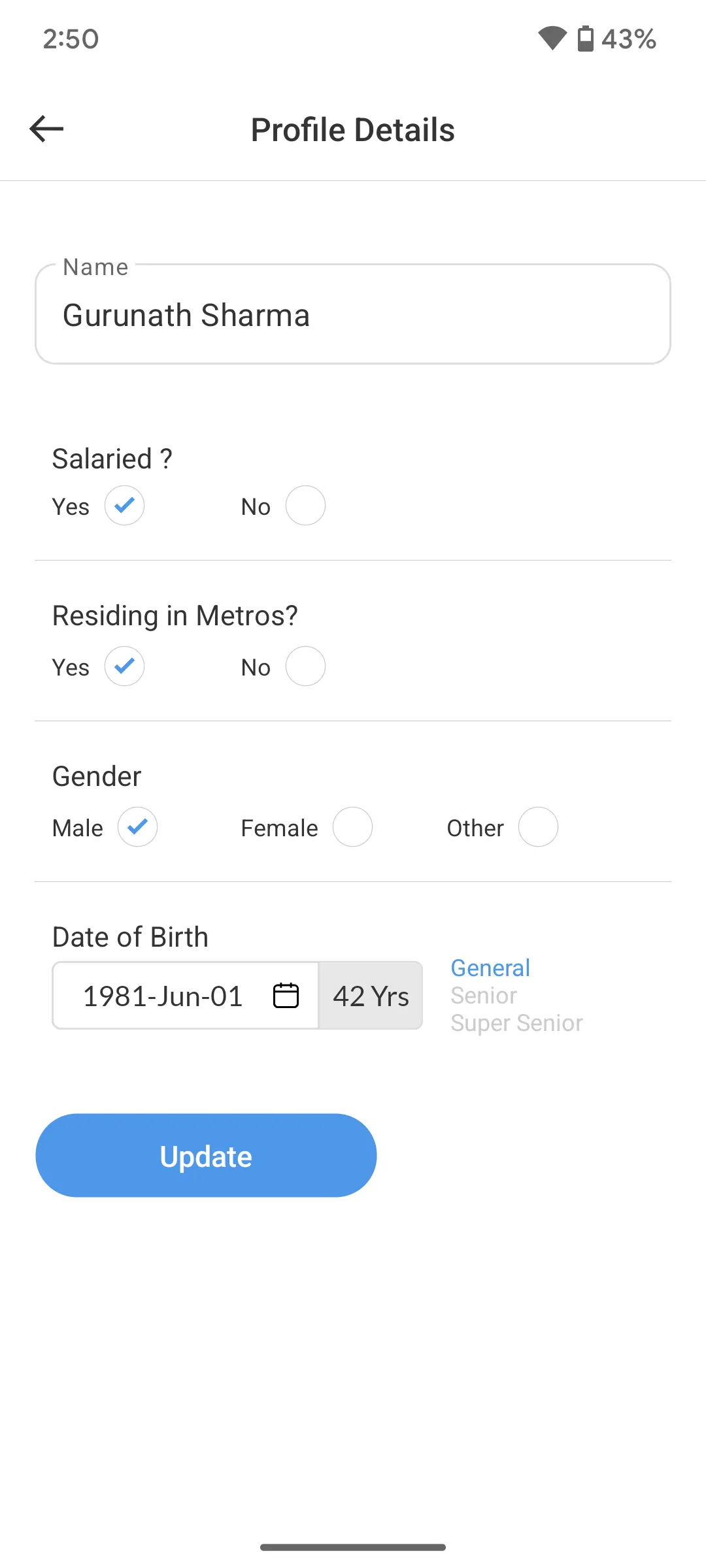Image resolution: width=706 pixels, height=1568 pixels.
Task: Click the Wi-Fi icon in status bar
Action: coord(551,39)
